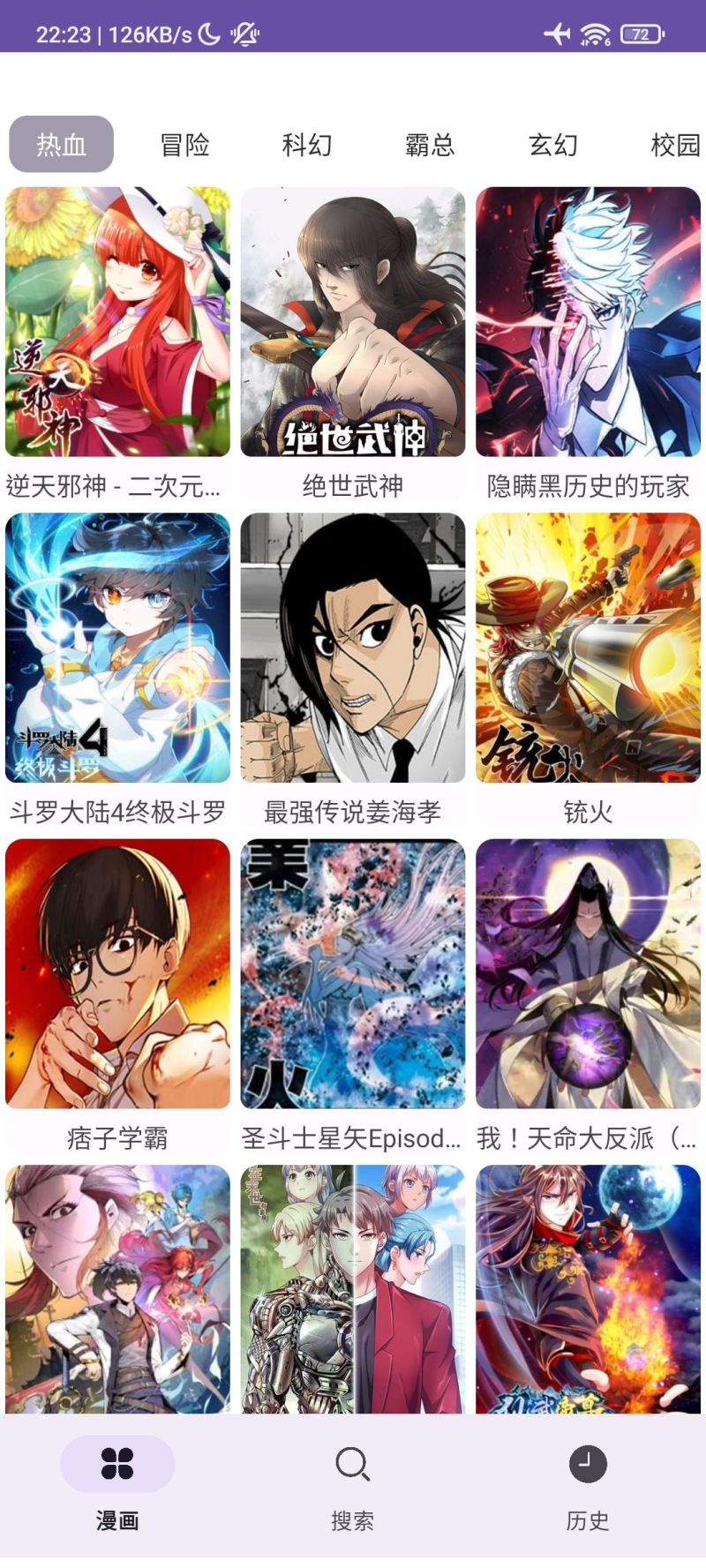Switch to the 玄幻 category
This screenshot has width=706, height=1568.
(553, 144)
